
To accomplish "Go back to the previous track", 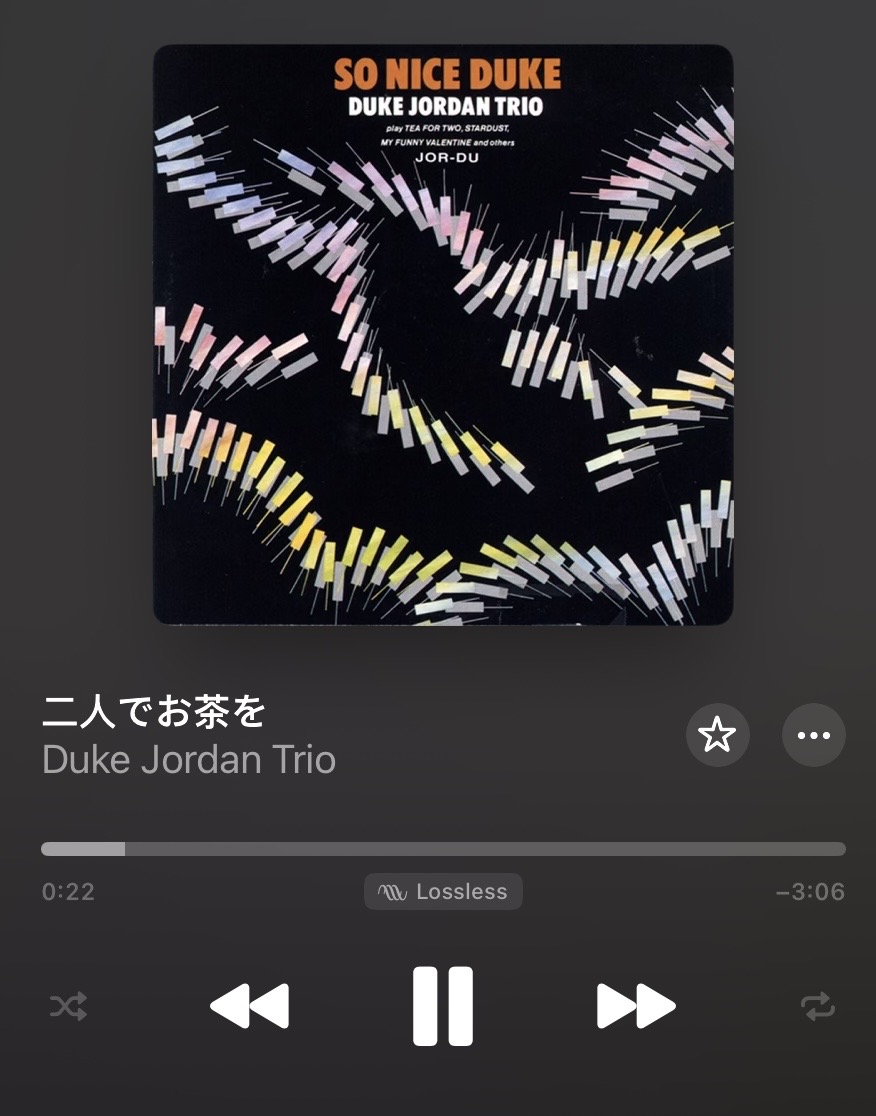I will click(x=249, y=1006).
